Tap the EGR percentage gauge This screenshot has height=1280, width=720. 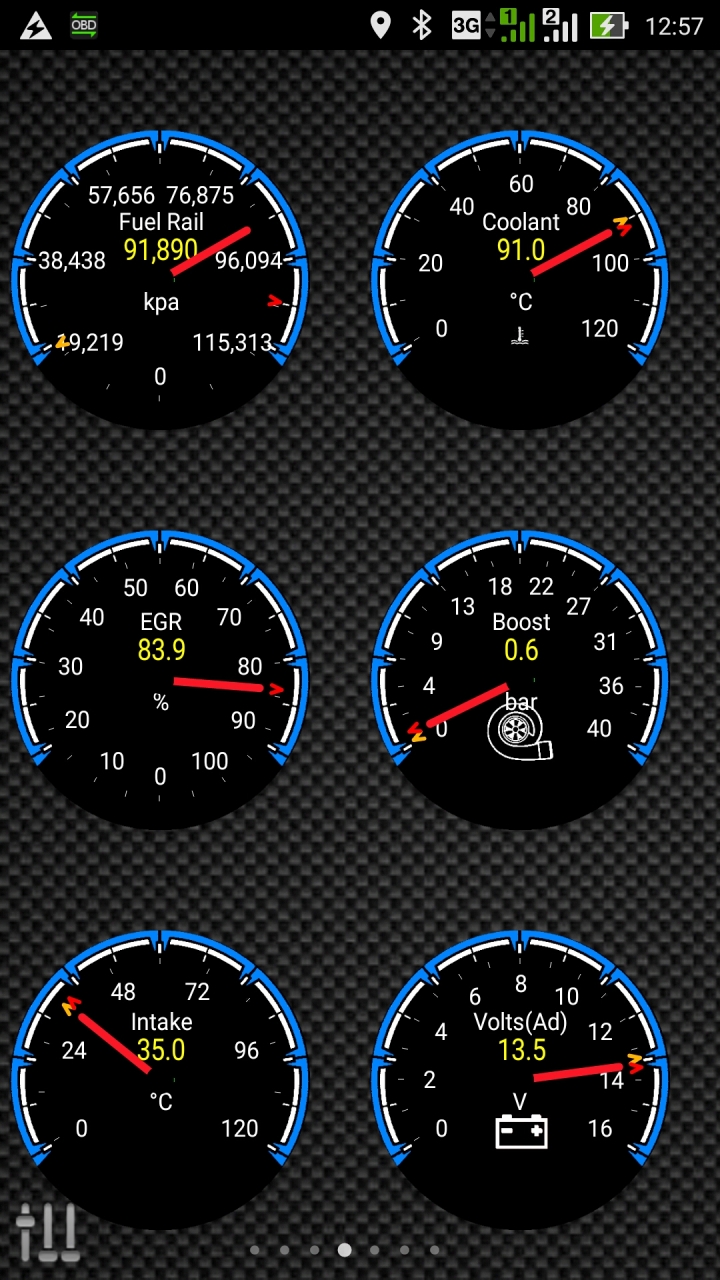(160, 670)
